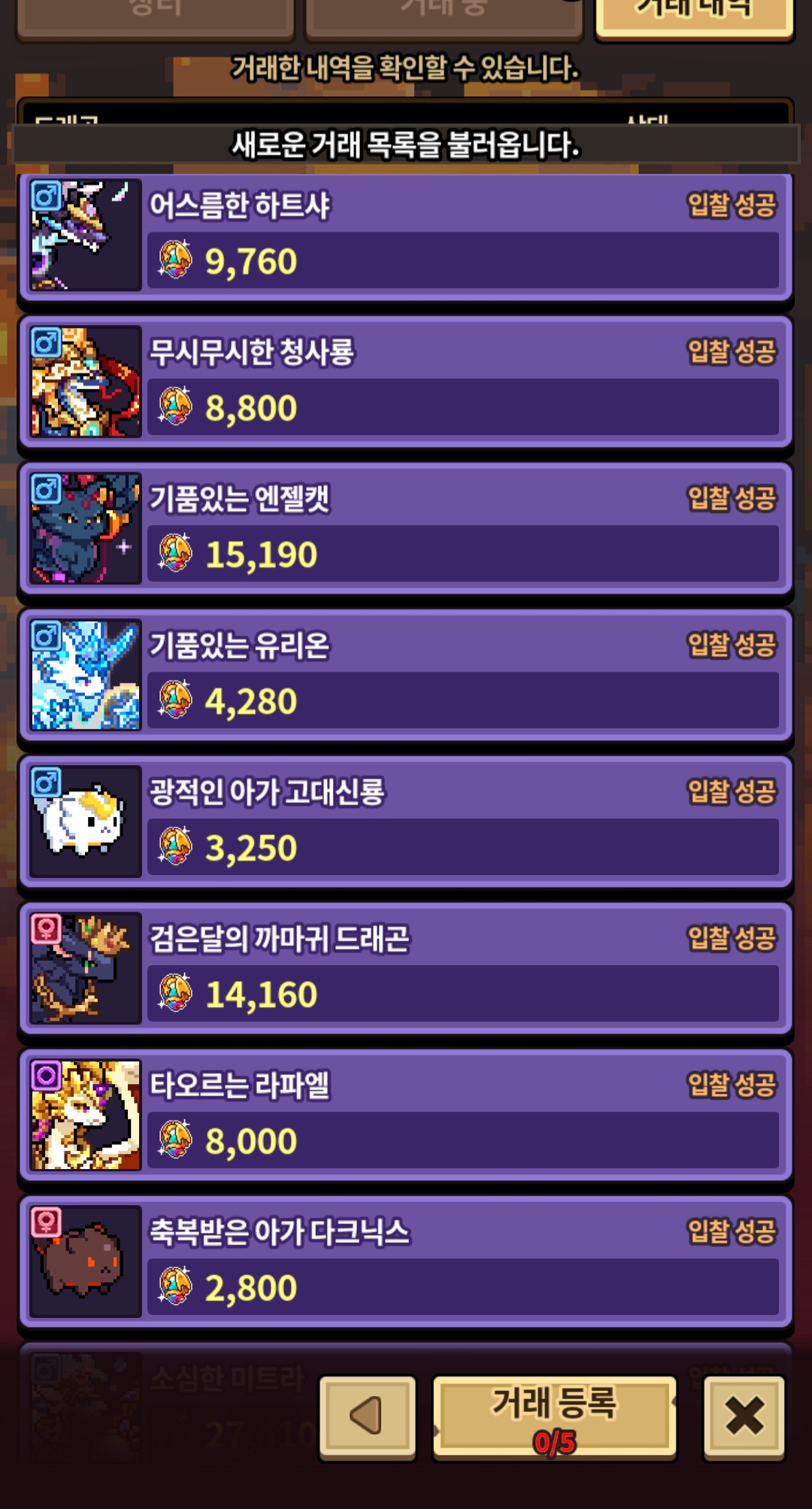Go back with the left arrow button

coord(368,1417)
